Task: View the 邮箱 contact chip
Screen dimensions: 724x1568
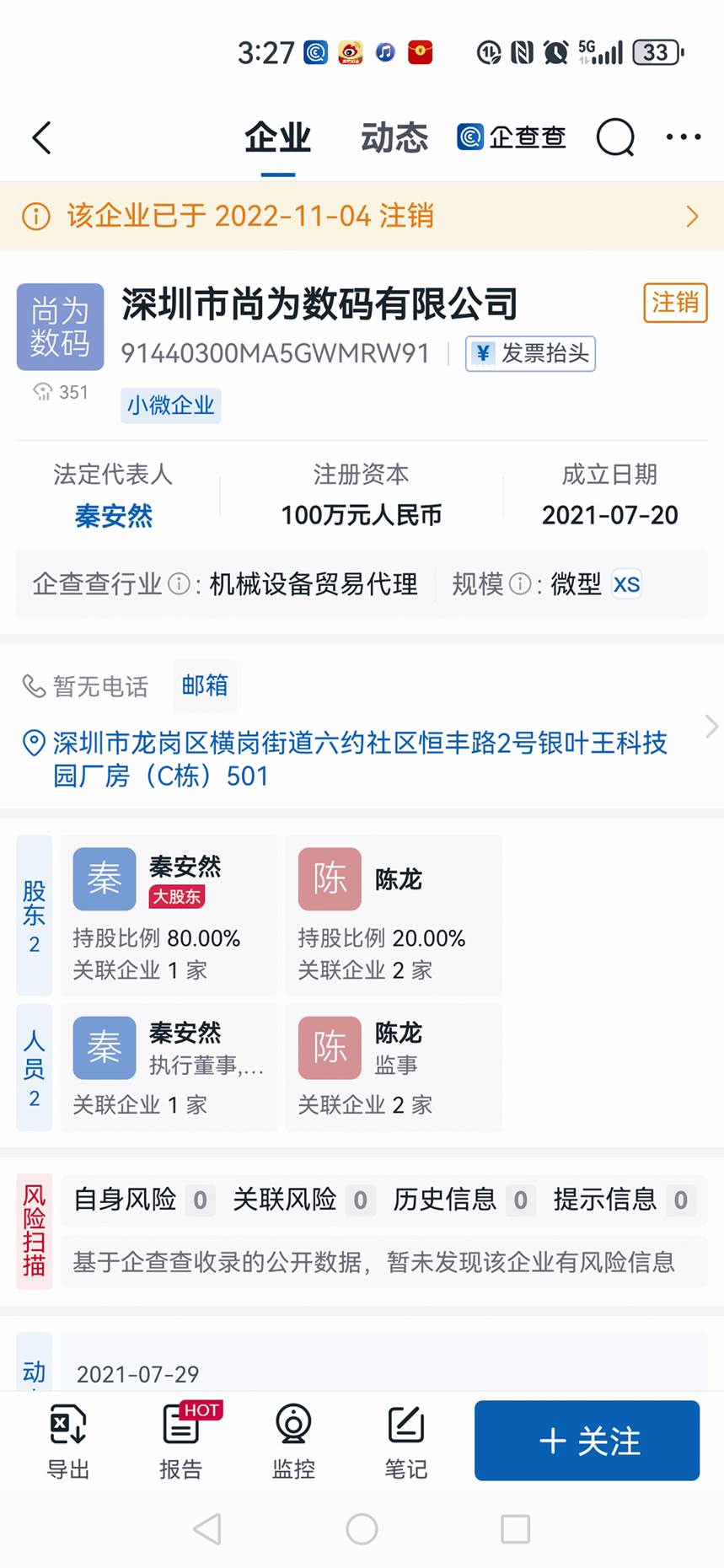Action: point(205,686)
